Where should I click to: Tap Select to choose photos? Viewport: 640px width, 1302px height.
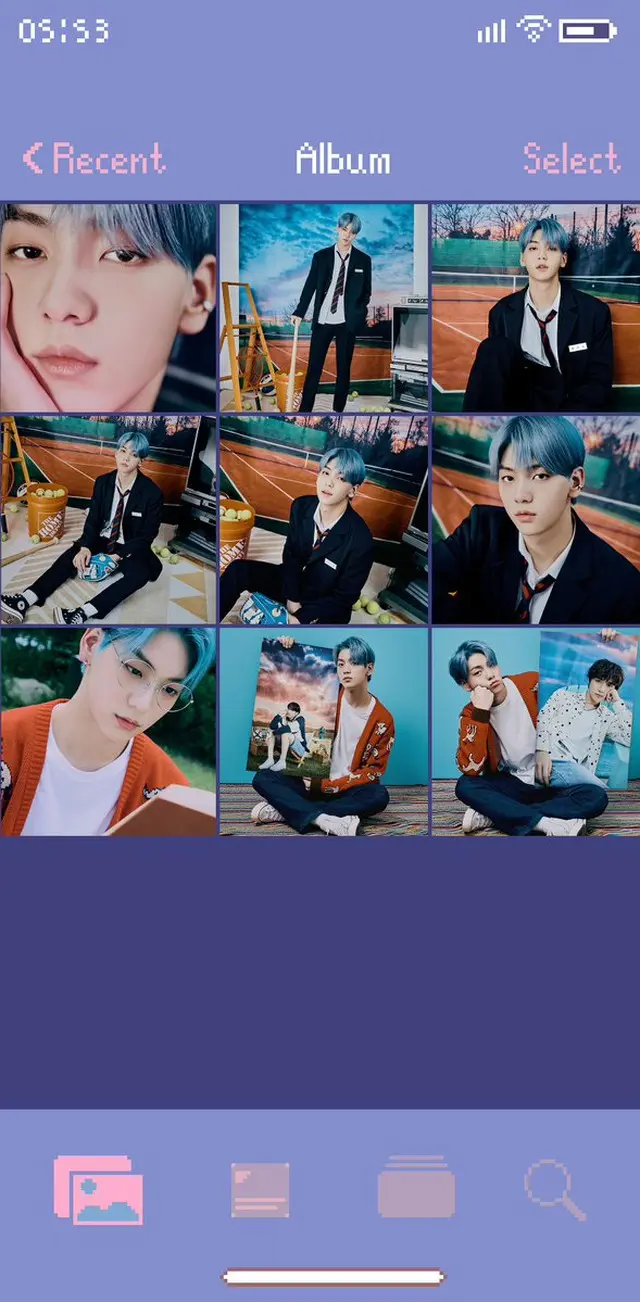click(x=571, y=159)
